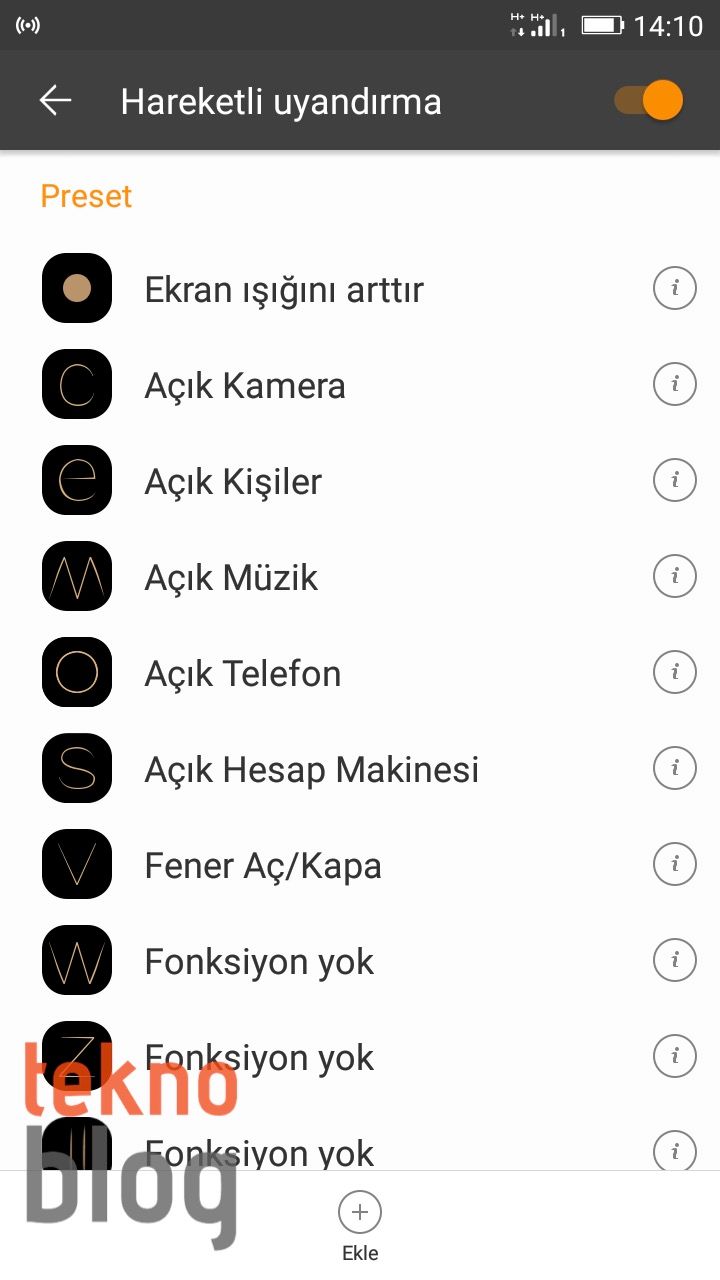Screen dimensions: 720x1280
Task: Select the Açık Kamera gesture row
Action: 245,386
